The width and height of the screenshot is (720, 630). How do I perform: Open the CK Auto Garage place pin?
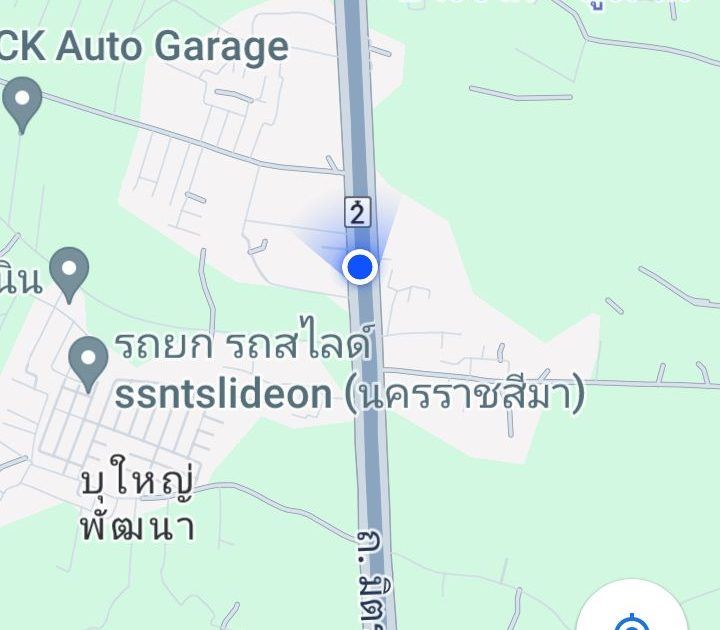tap(22, 102)
